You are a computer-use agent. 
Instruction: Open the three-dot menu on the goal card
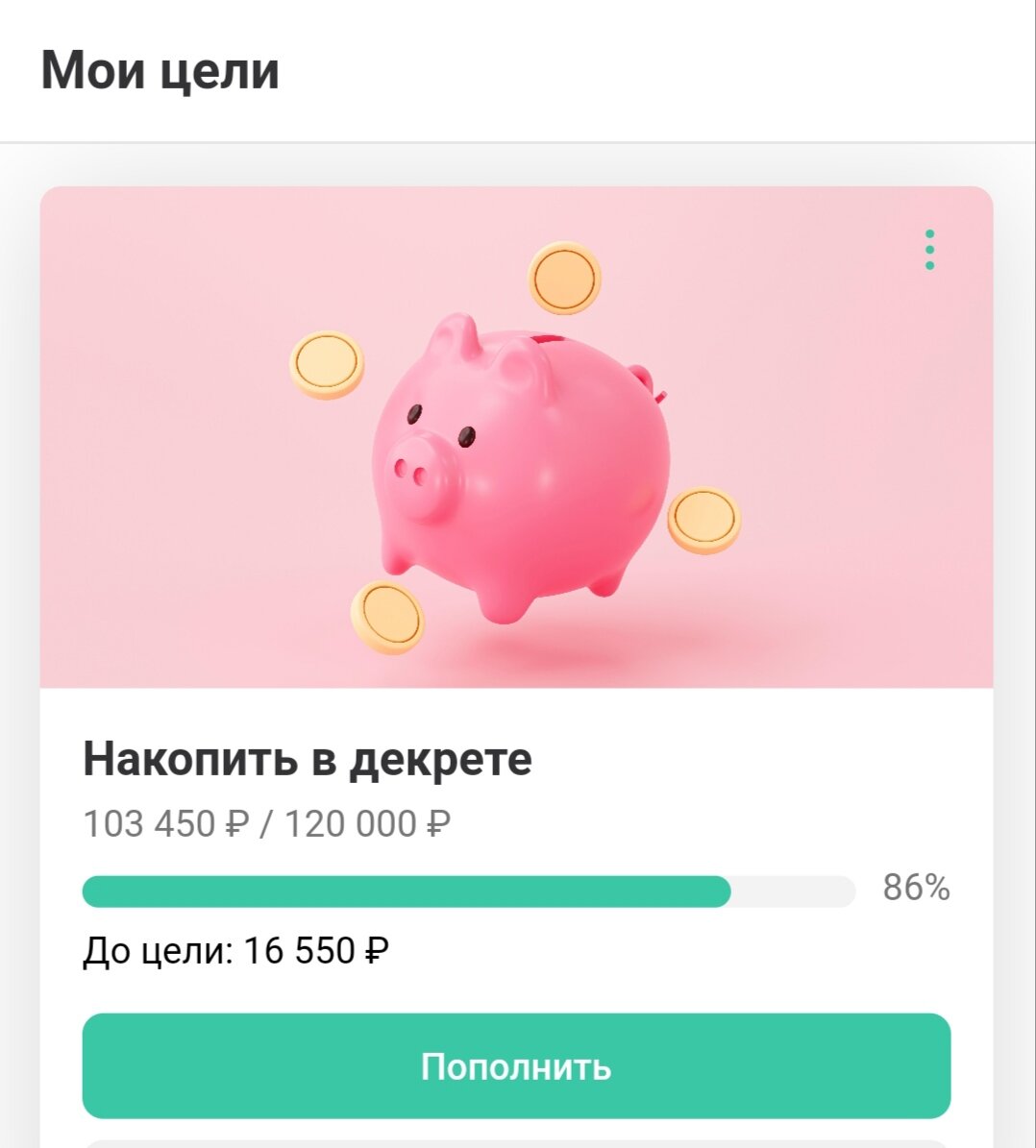click(x=929, y=250)
